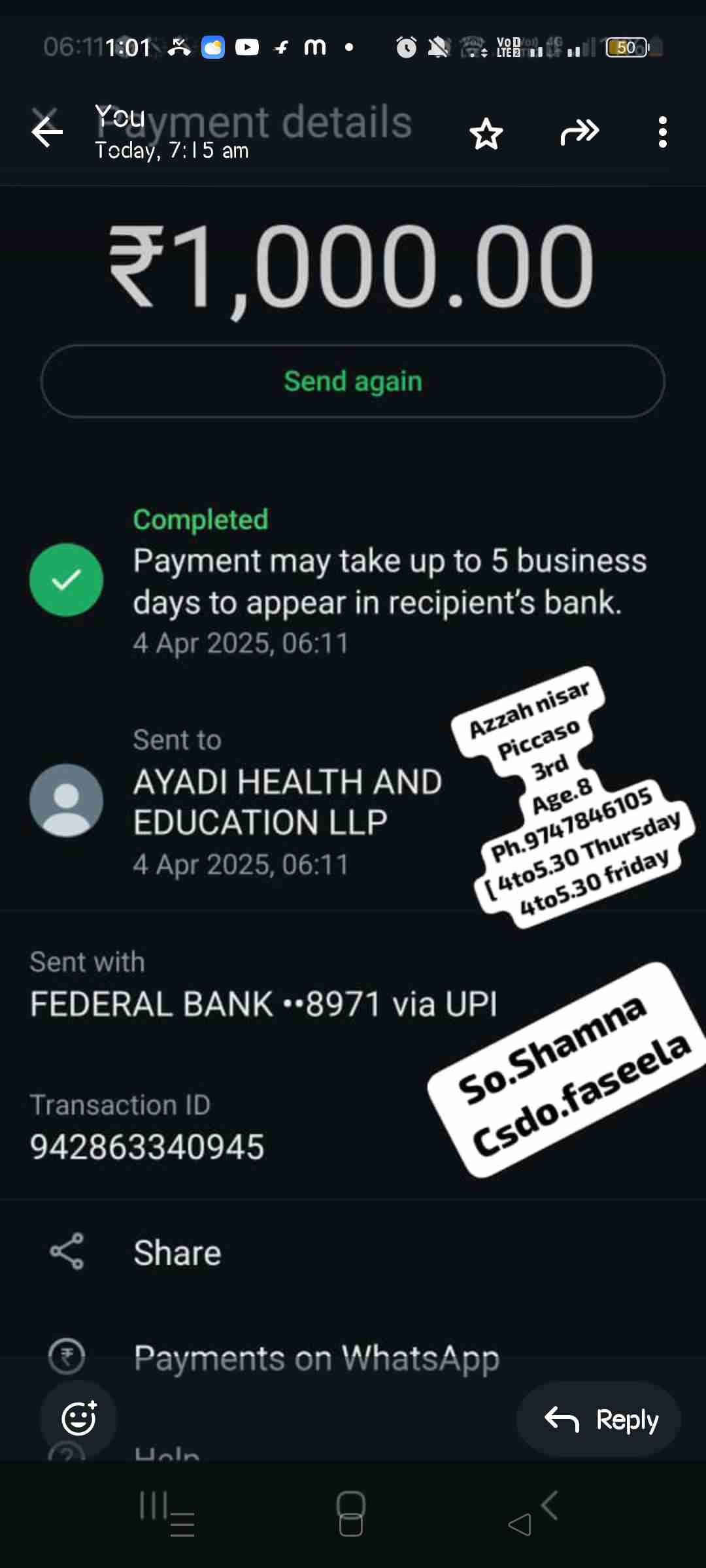706x1568 pixels.
Task: Star this message
Action: tap(486, 133)
